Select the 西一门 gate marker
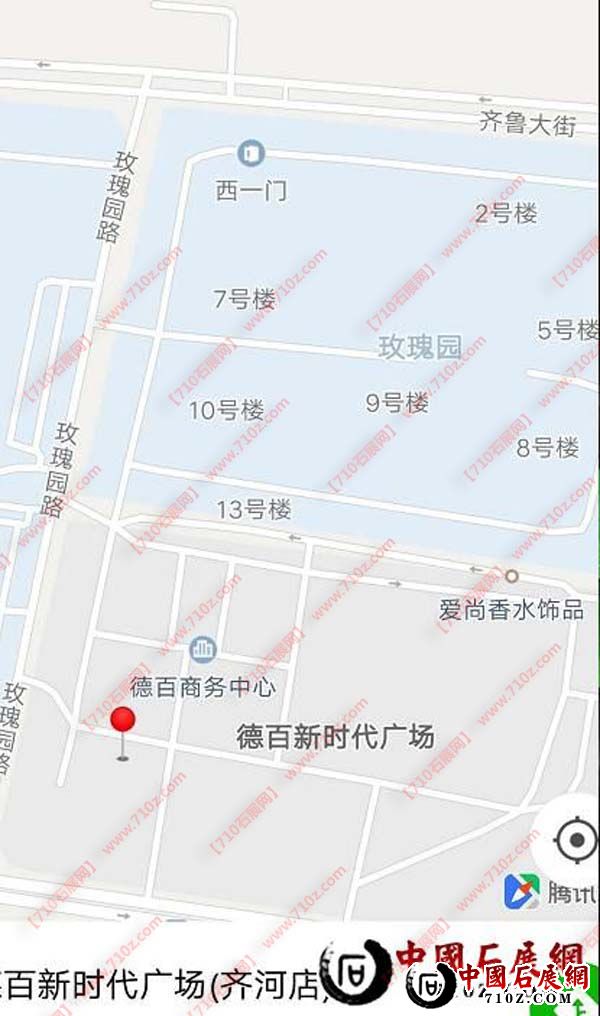This screenshot has height=1016, width=600. tap(251, 154)
